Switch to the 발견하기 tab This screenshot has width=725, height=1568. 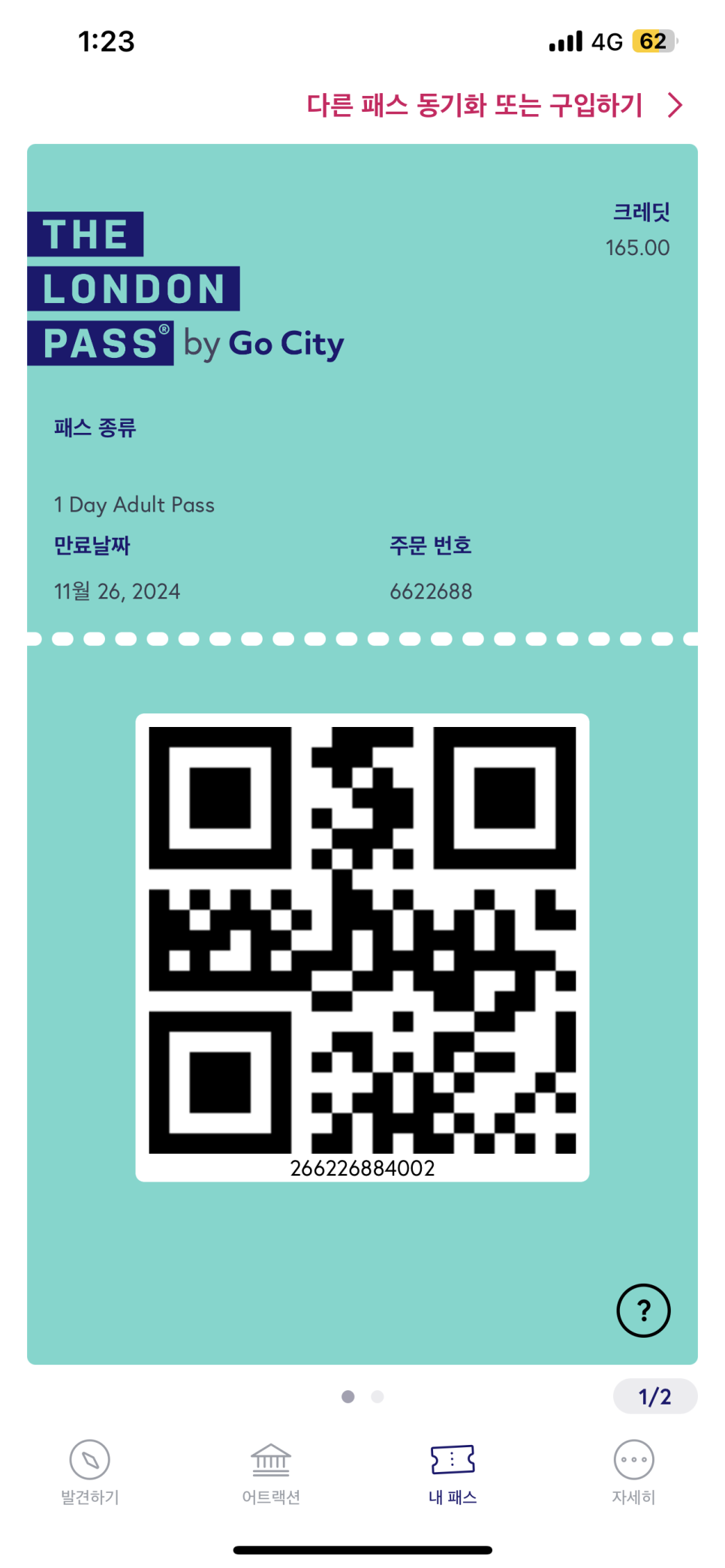click(90, 1473)
